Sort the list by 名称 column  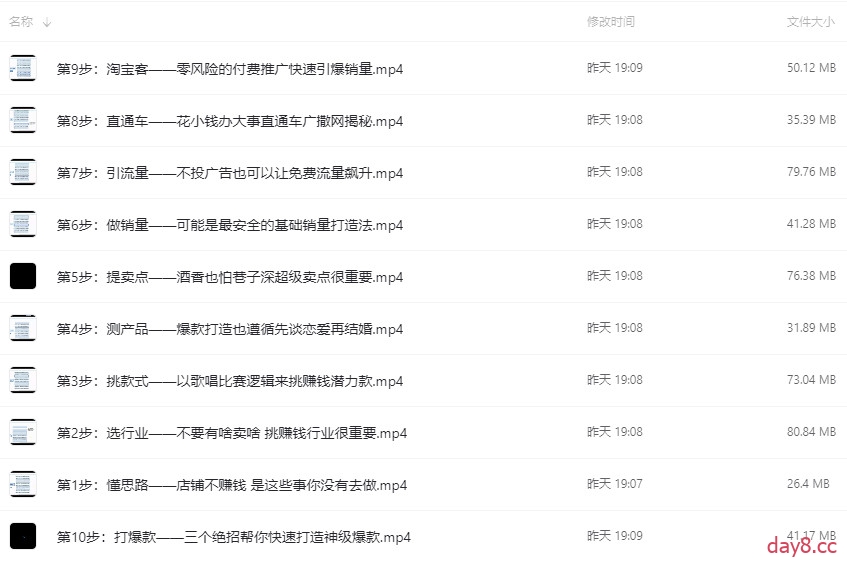pyautogui.click(x=21, y=21)
